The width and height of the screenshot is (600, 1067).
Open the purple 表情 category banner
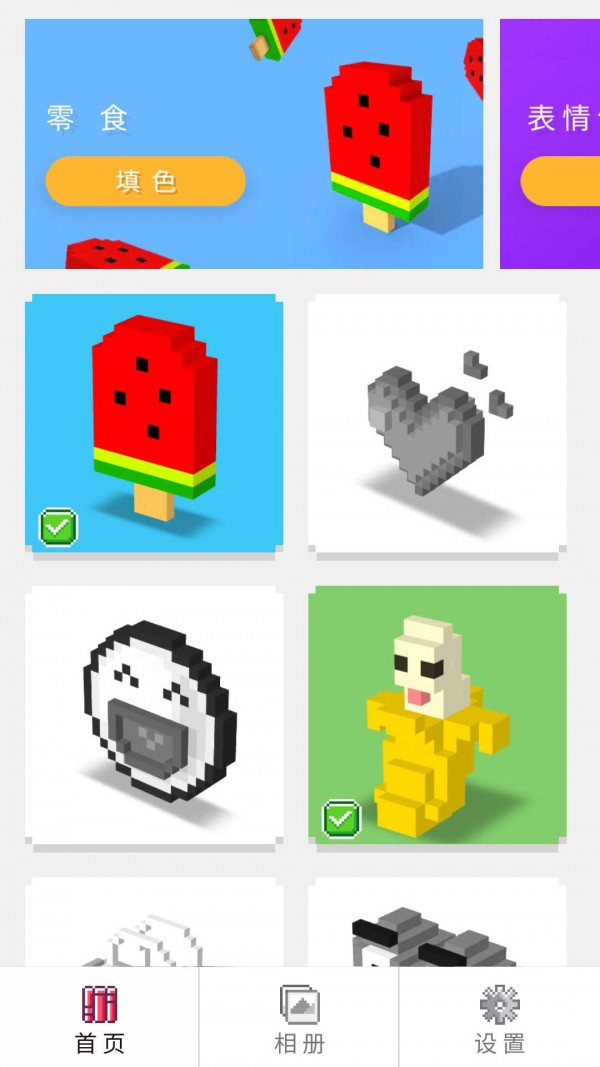550,145
